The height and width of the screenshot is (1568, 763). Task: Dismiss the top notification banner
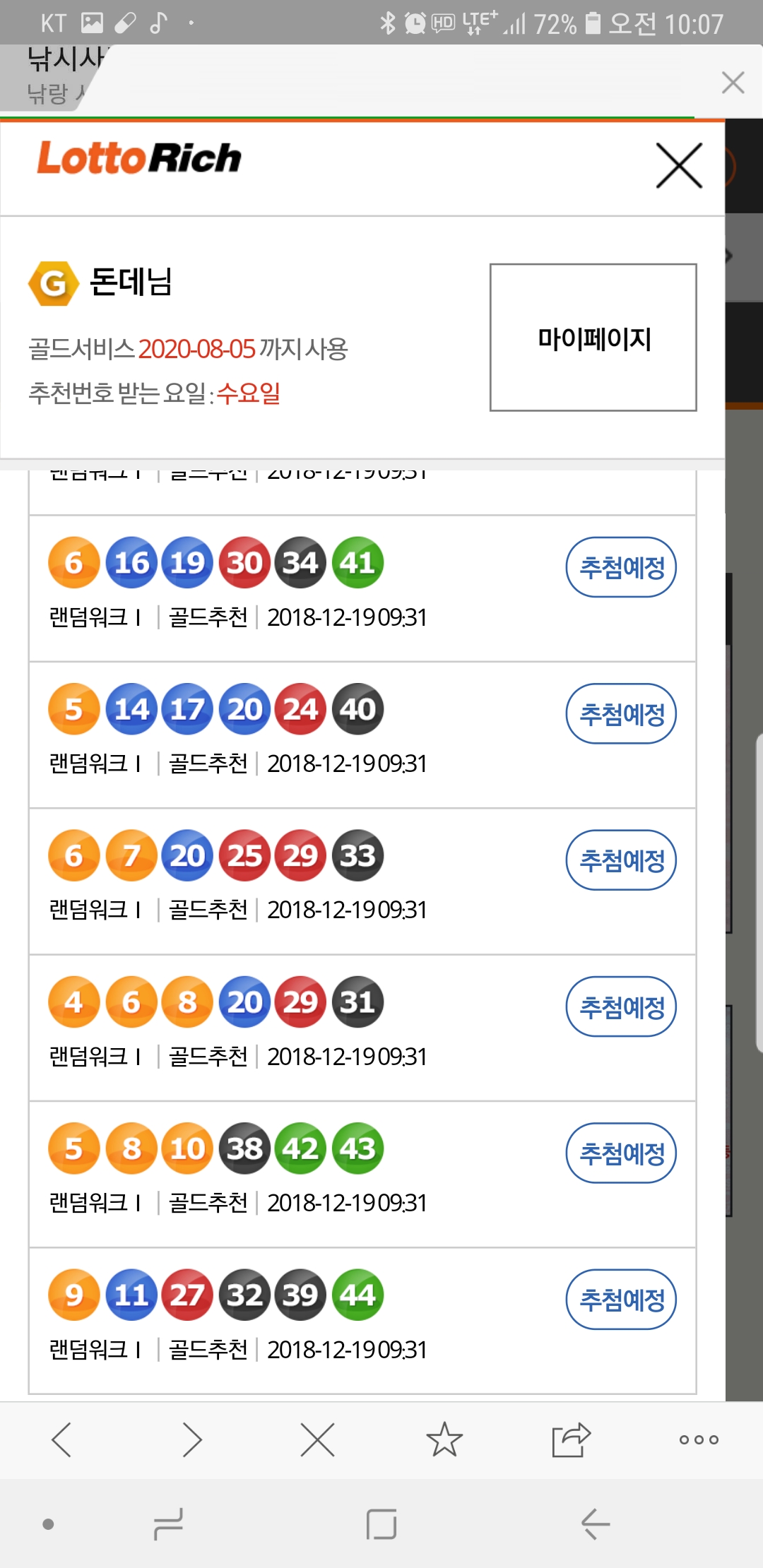tap(733, 83)
